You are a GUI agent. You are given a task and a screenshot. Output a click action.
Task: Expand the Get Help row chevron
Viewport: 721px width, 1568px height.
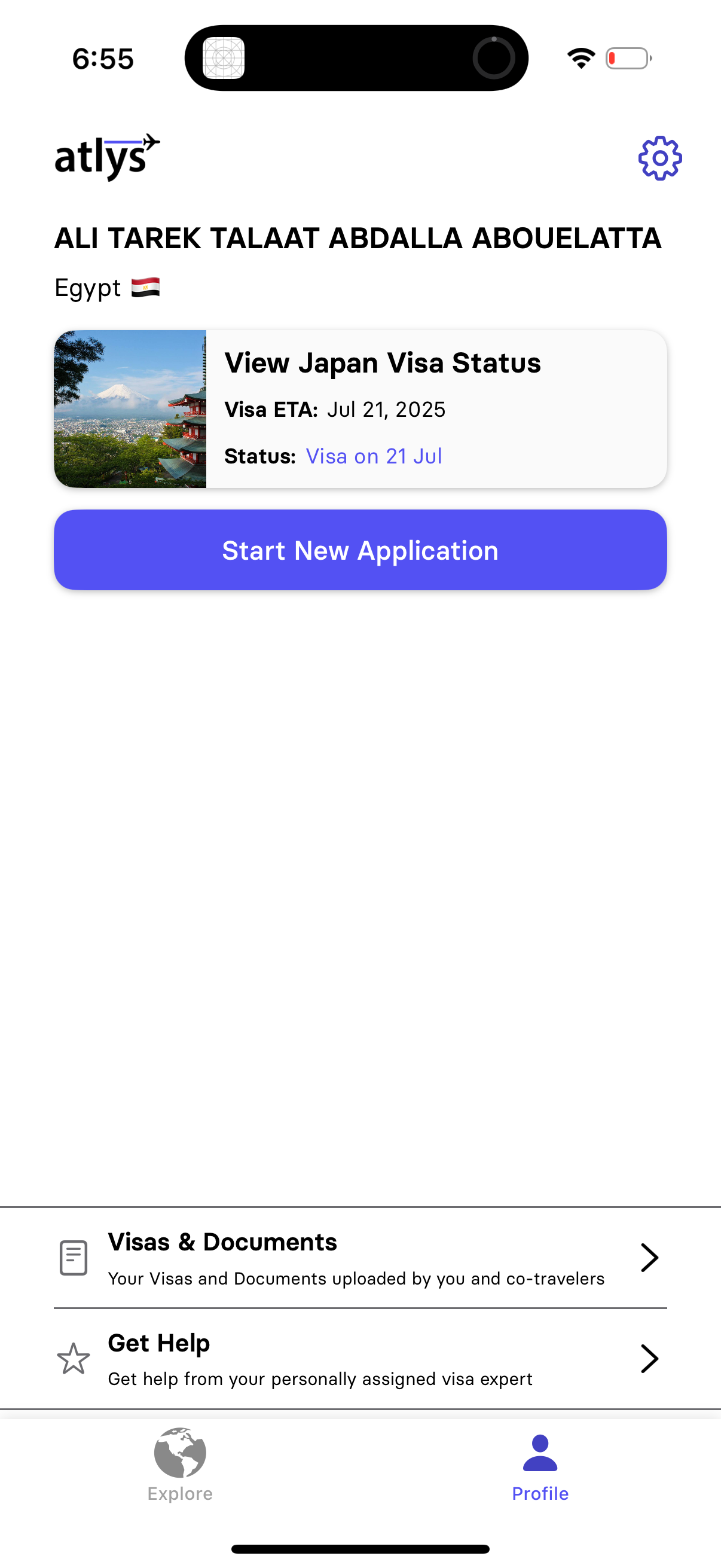click(x=649, y=1359)
